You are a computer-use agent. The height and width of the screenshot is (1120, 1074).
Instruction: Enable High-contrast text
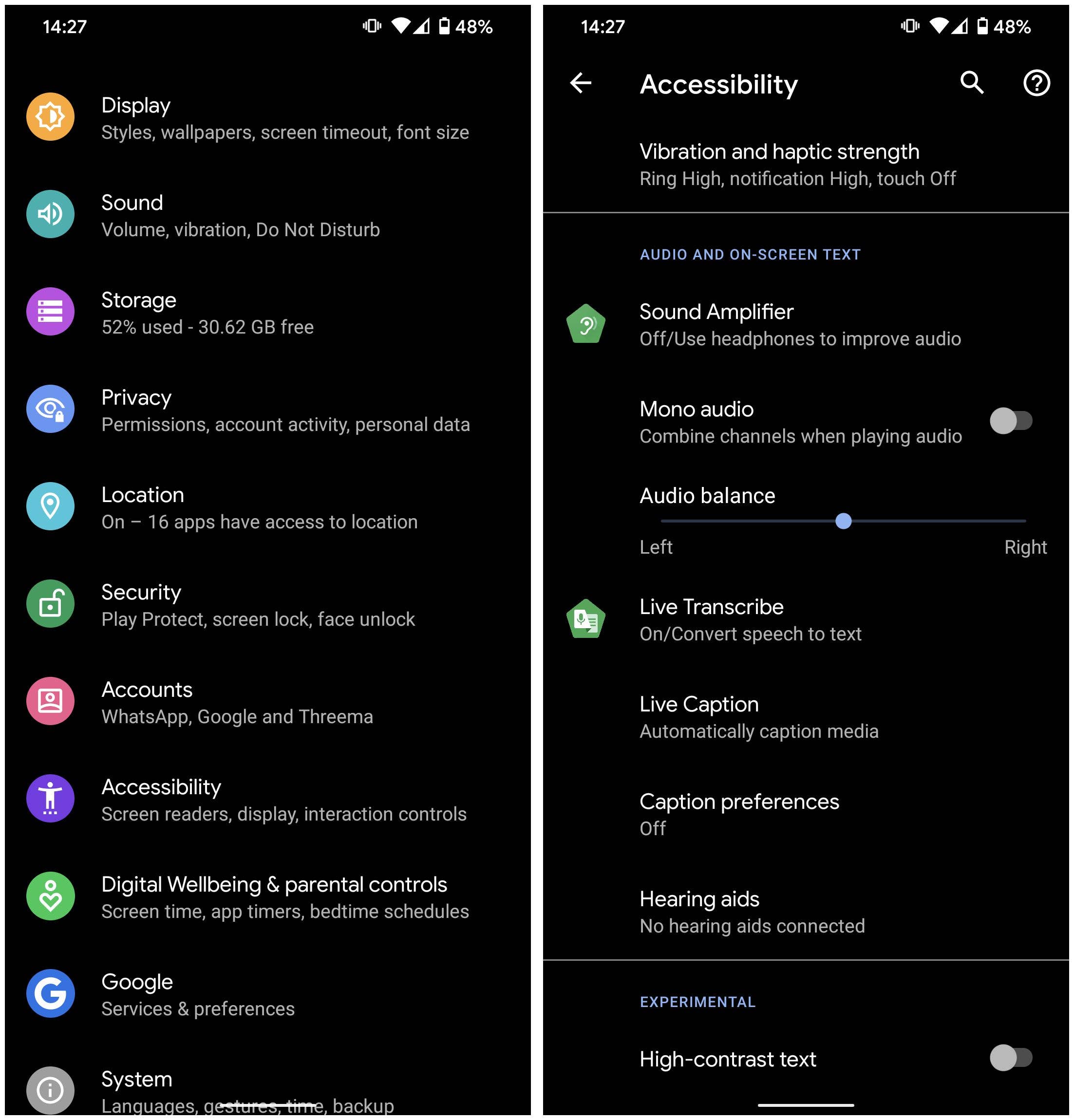coord(1010,1058)
